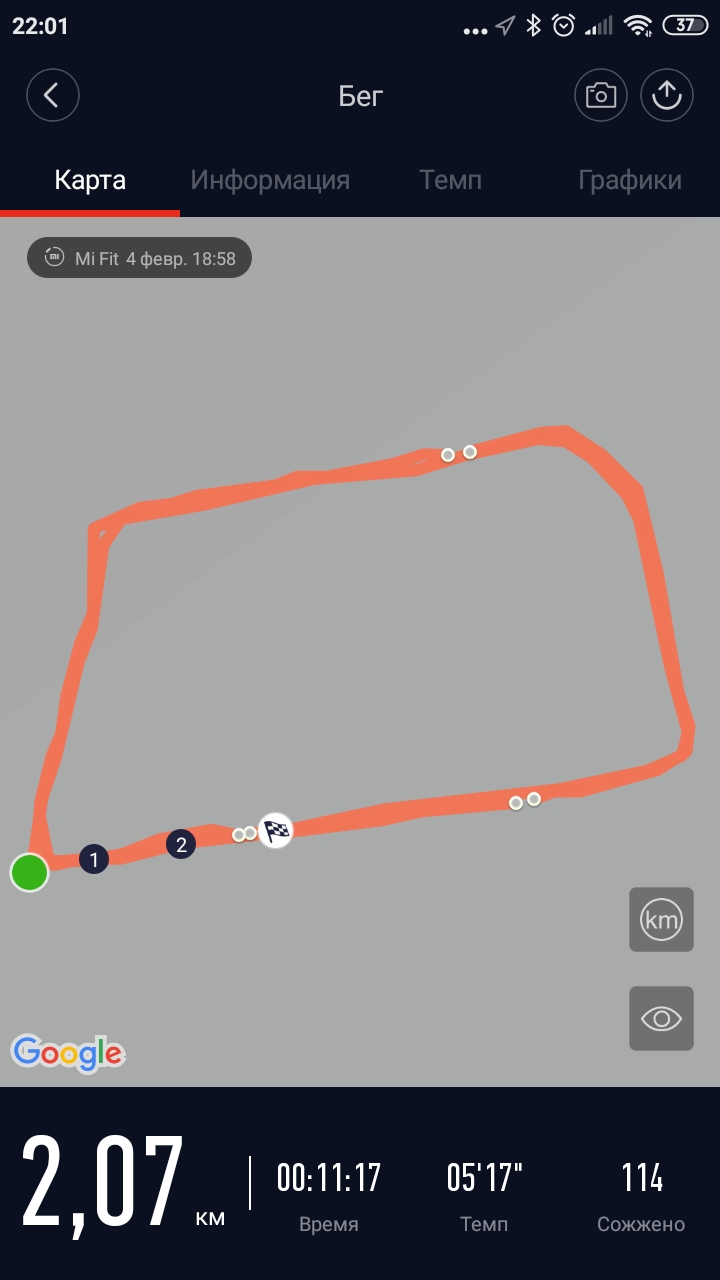Switch to the Темп tab

(x=450, y=181)
